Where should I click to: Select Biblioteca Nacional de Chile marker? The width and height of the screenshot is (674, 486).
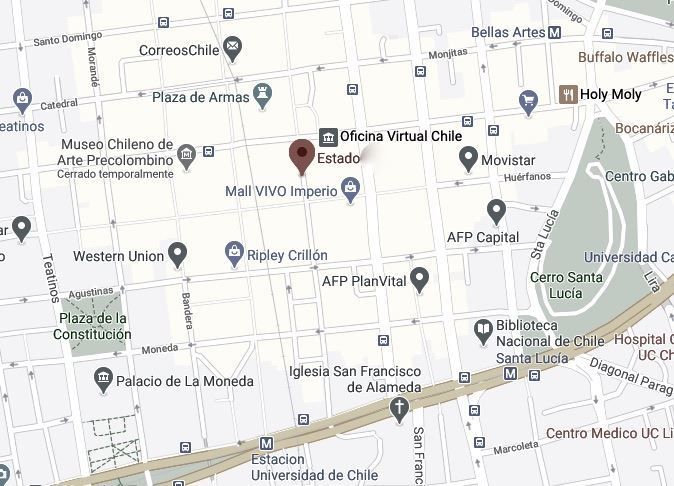483,330
